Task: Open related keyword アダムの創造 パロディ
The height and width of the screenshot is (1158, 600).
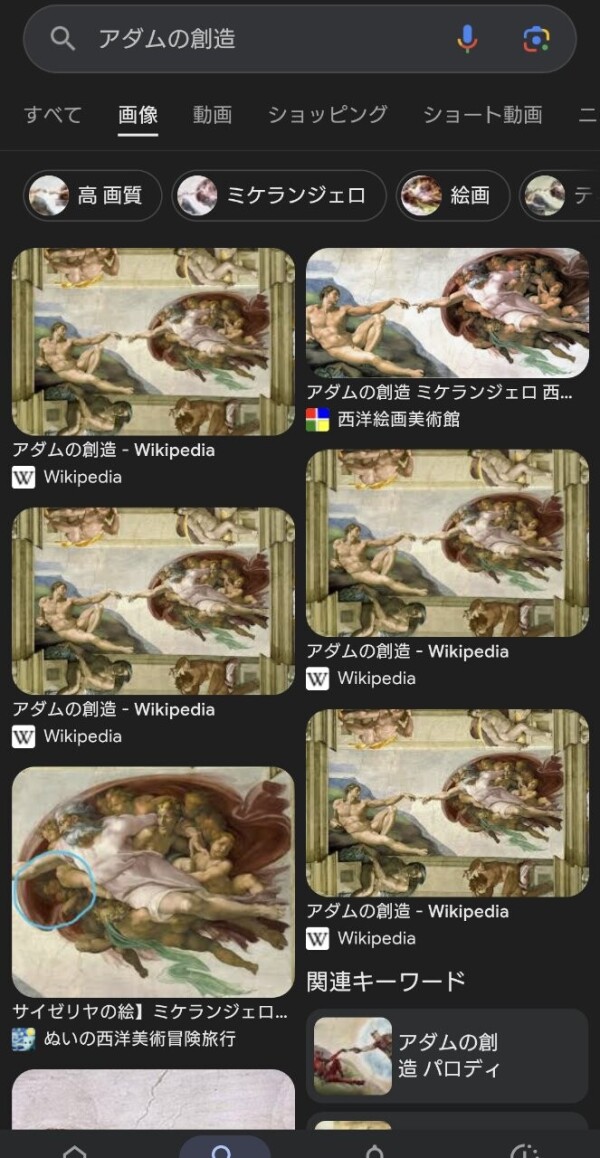Action: (447, 1056)
